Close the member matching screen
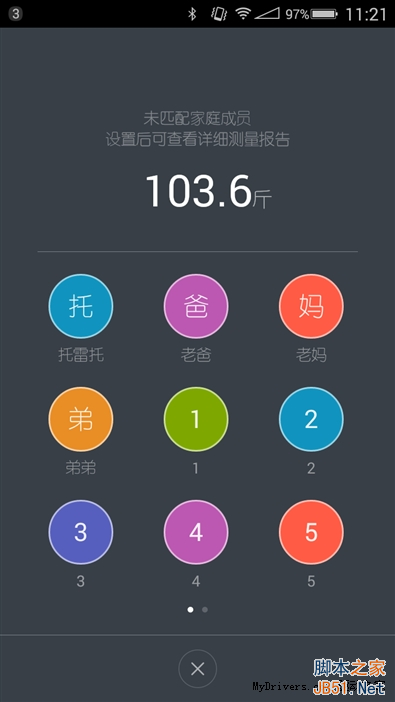The height and width of the screenshot is (702, 395). (x=198, y=669)
